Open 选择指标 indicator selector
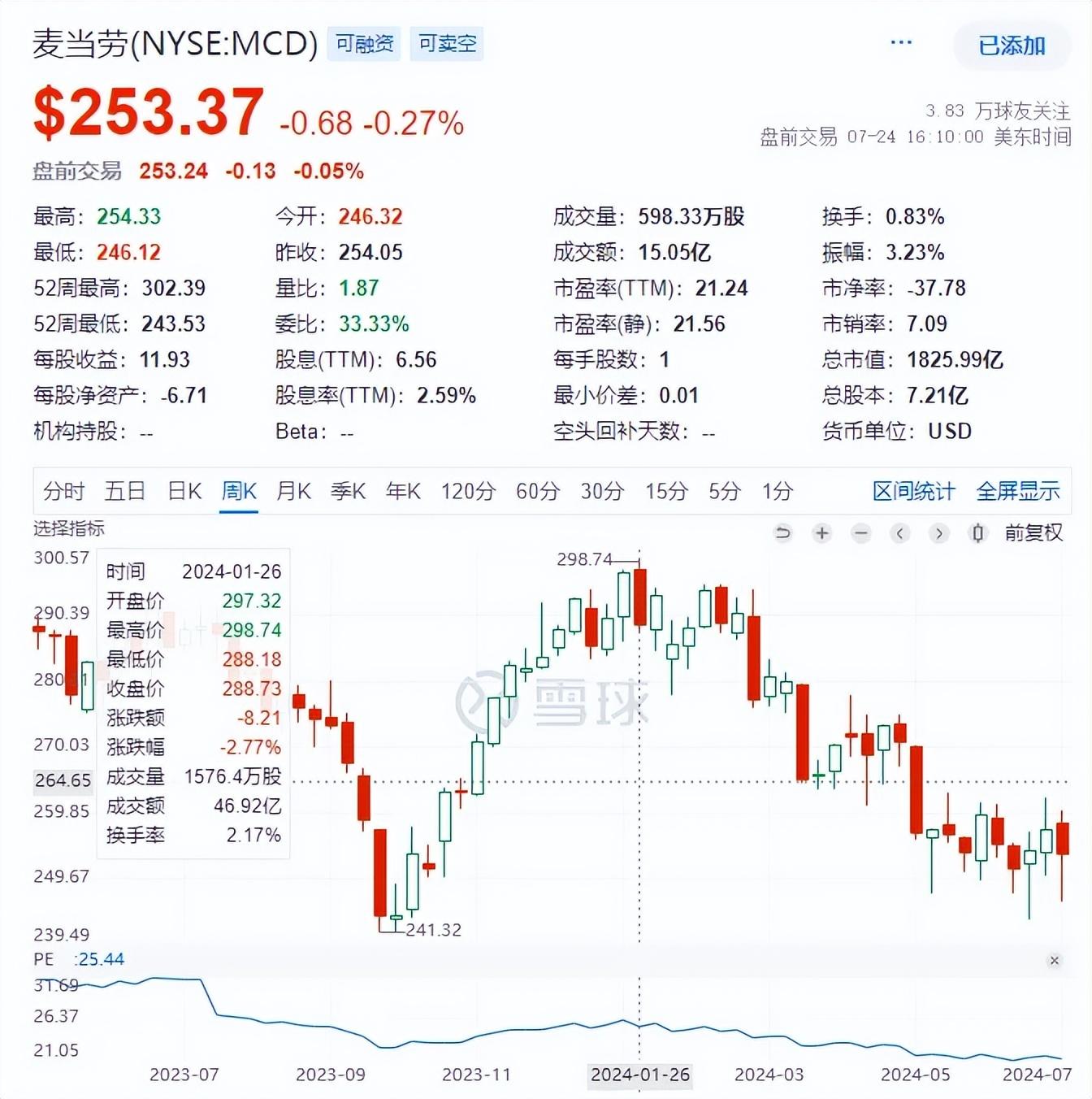 69,528
